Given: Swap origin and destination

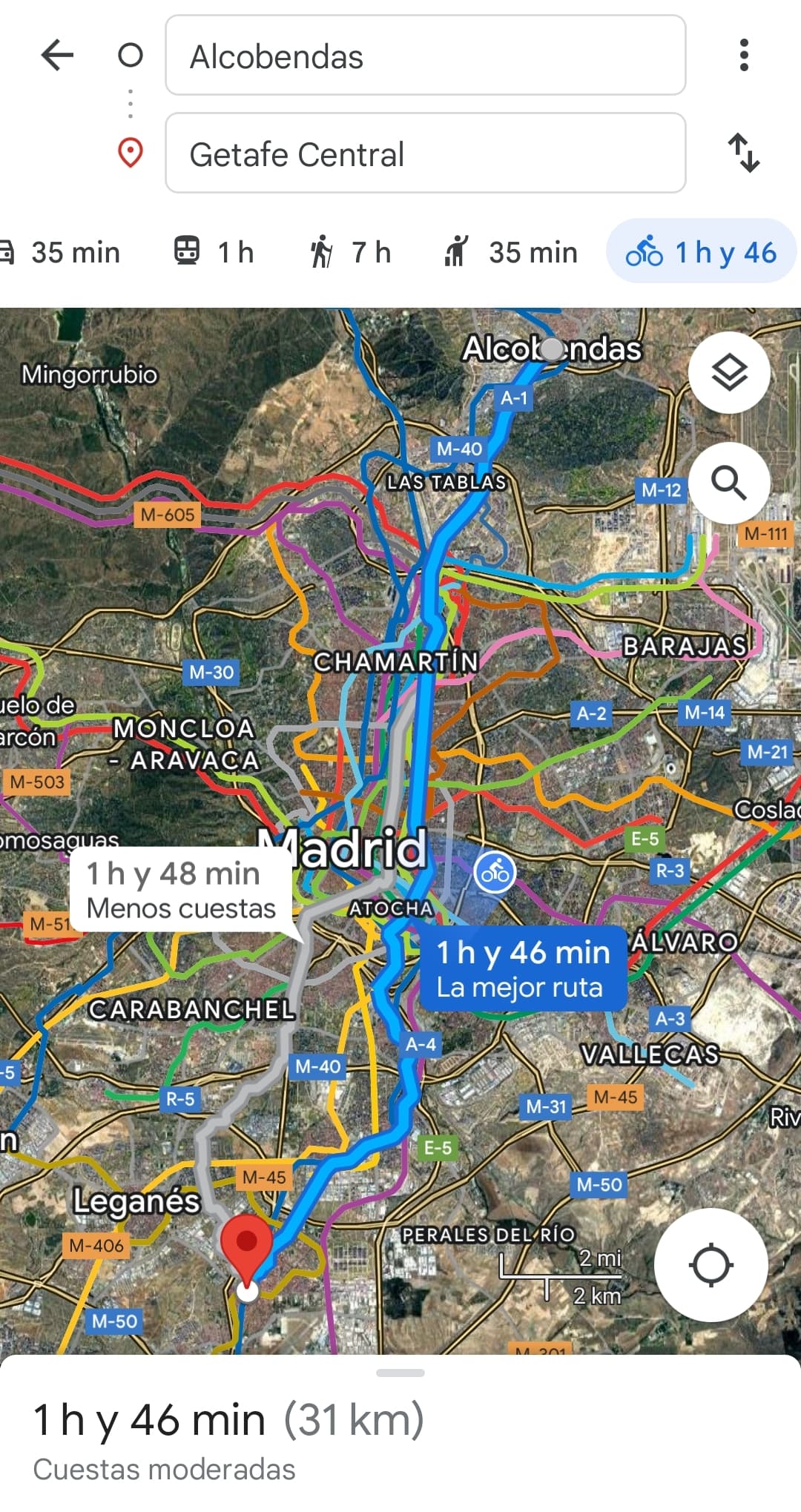Looking at the screenshot, I should pos(743,153).
